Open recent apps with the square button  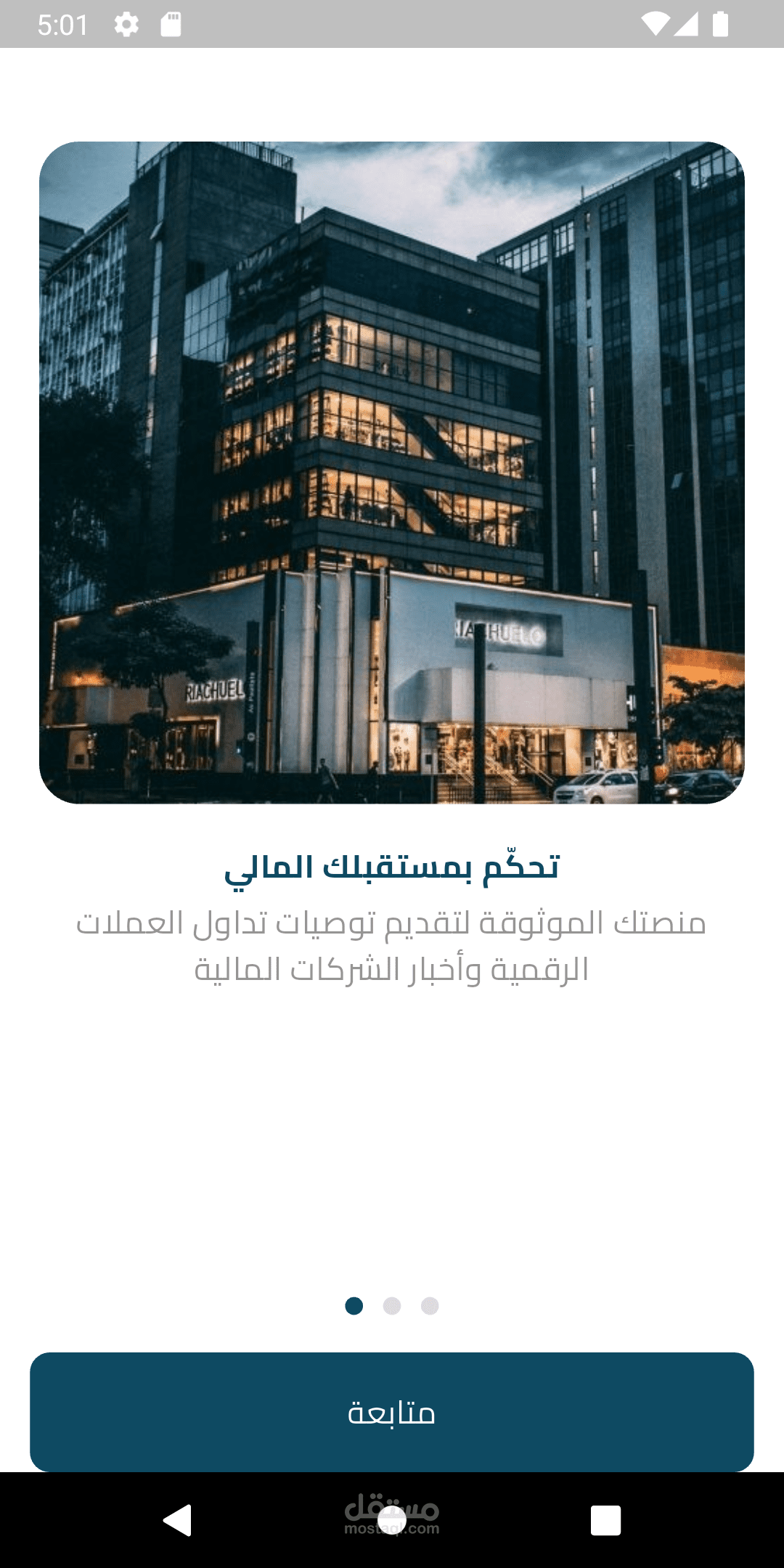point(605,1520)
